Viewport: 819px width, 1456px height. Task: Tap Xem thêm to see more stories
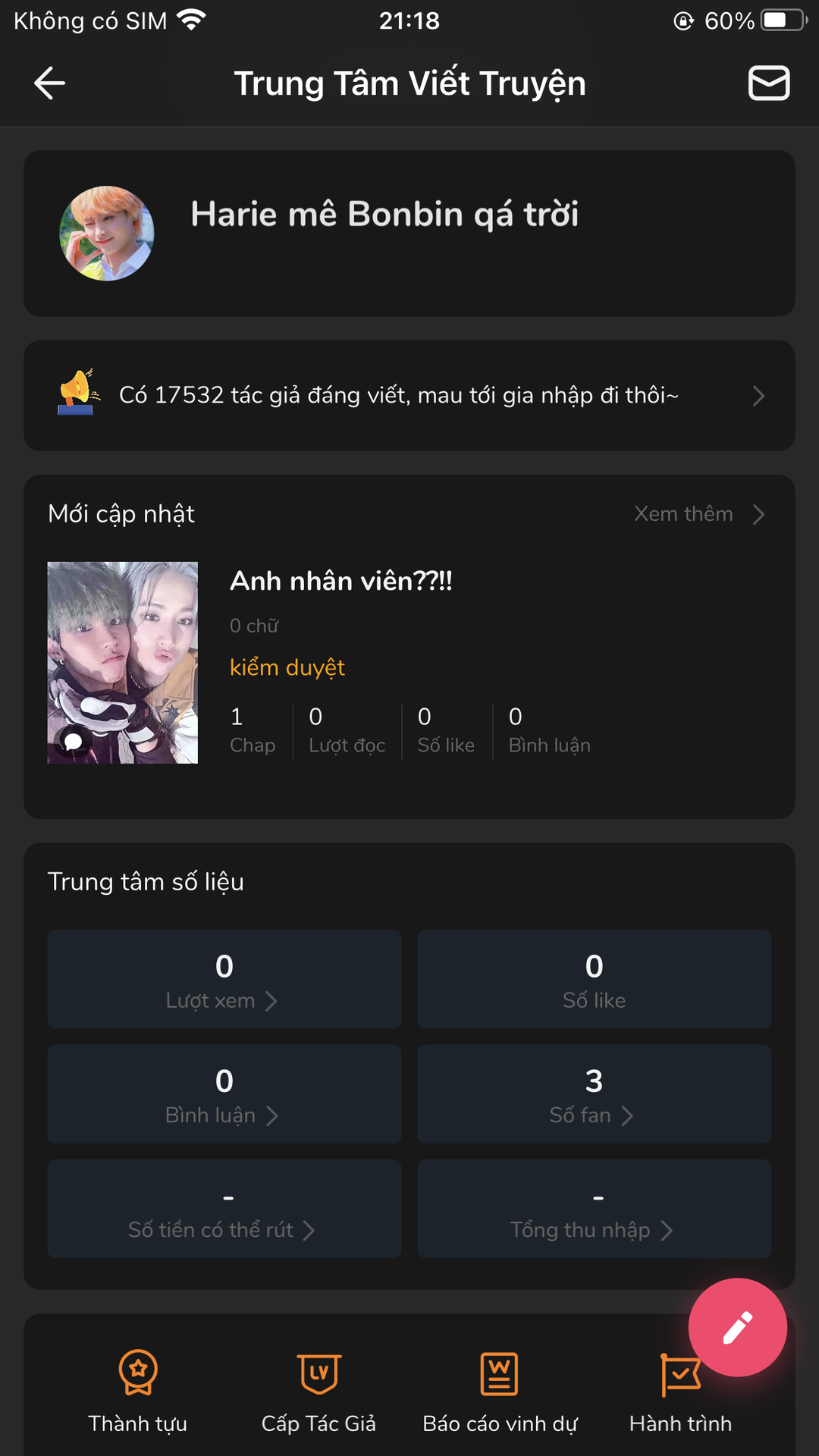pyautogui.click(x=698, y=514)
